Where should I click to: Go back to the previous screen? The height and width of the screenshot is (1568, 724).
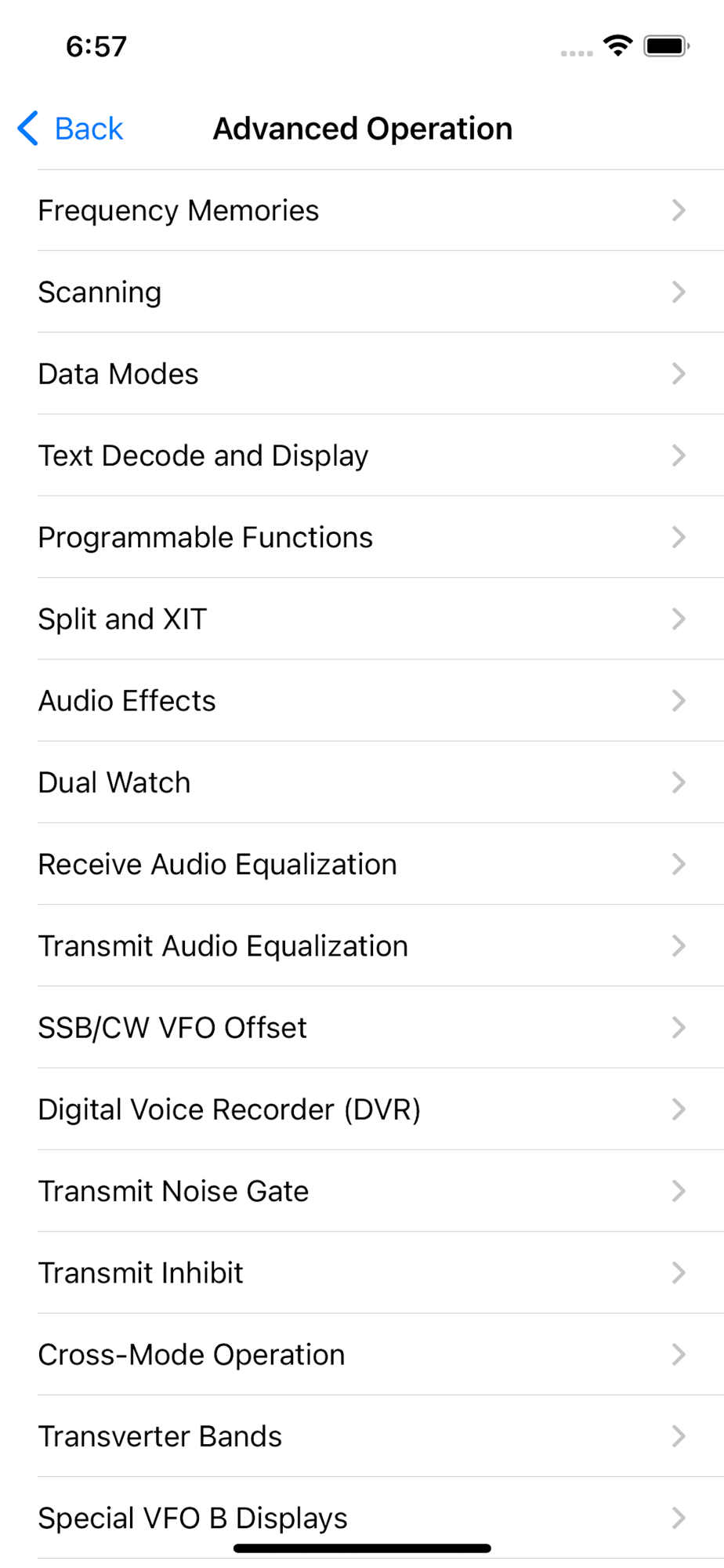click(x=71, y=129)
